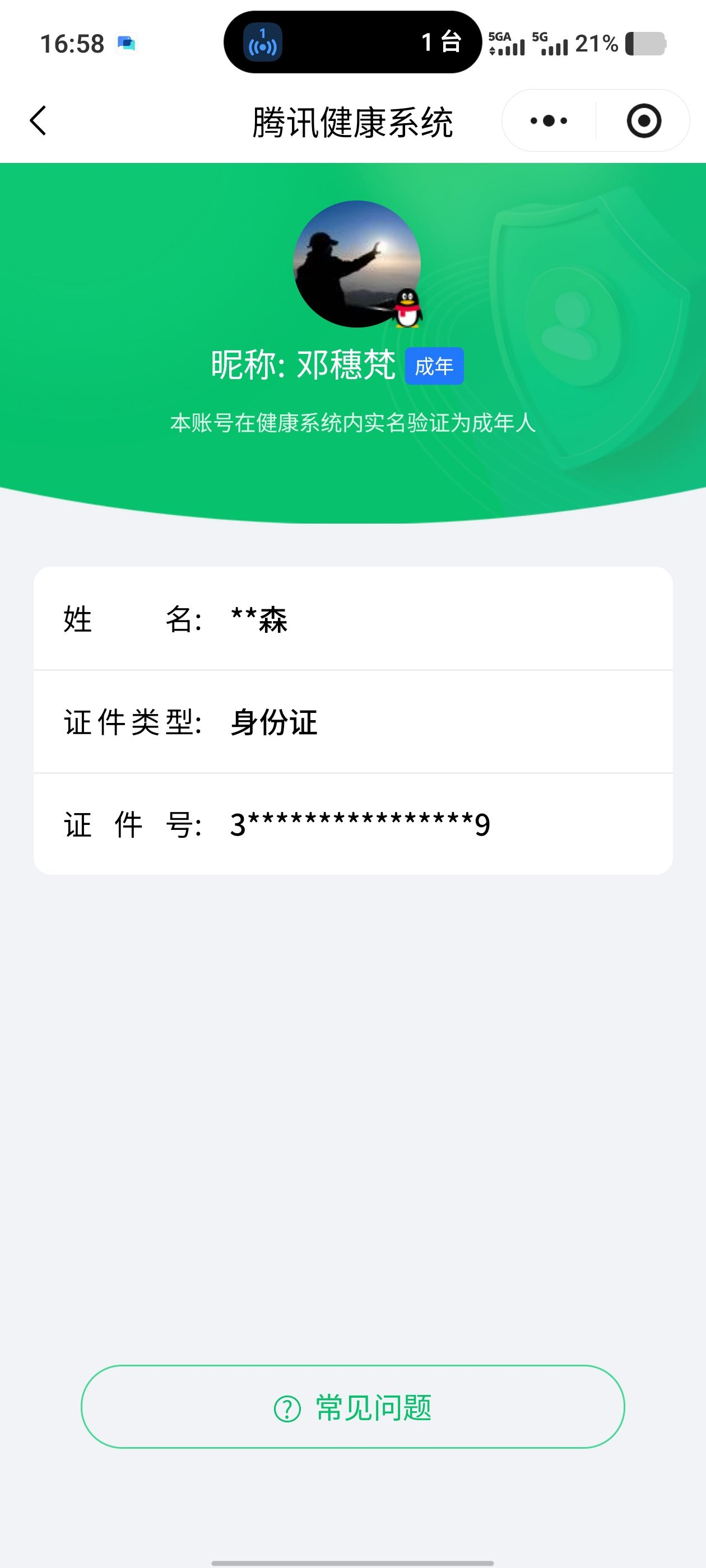
Task: Tap the 5G signal indicator
Action: (x=551, y=44)
